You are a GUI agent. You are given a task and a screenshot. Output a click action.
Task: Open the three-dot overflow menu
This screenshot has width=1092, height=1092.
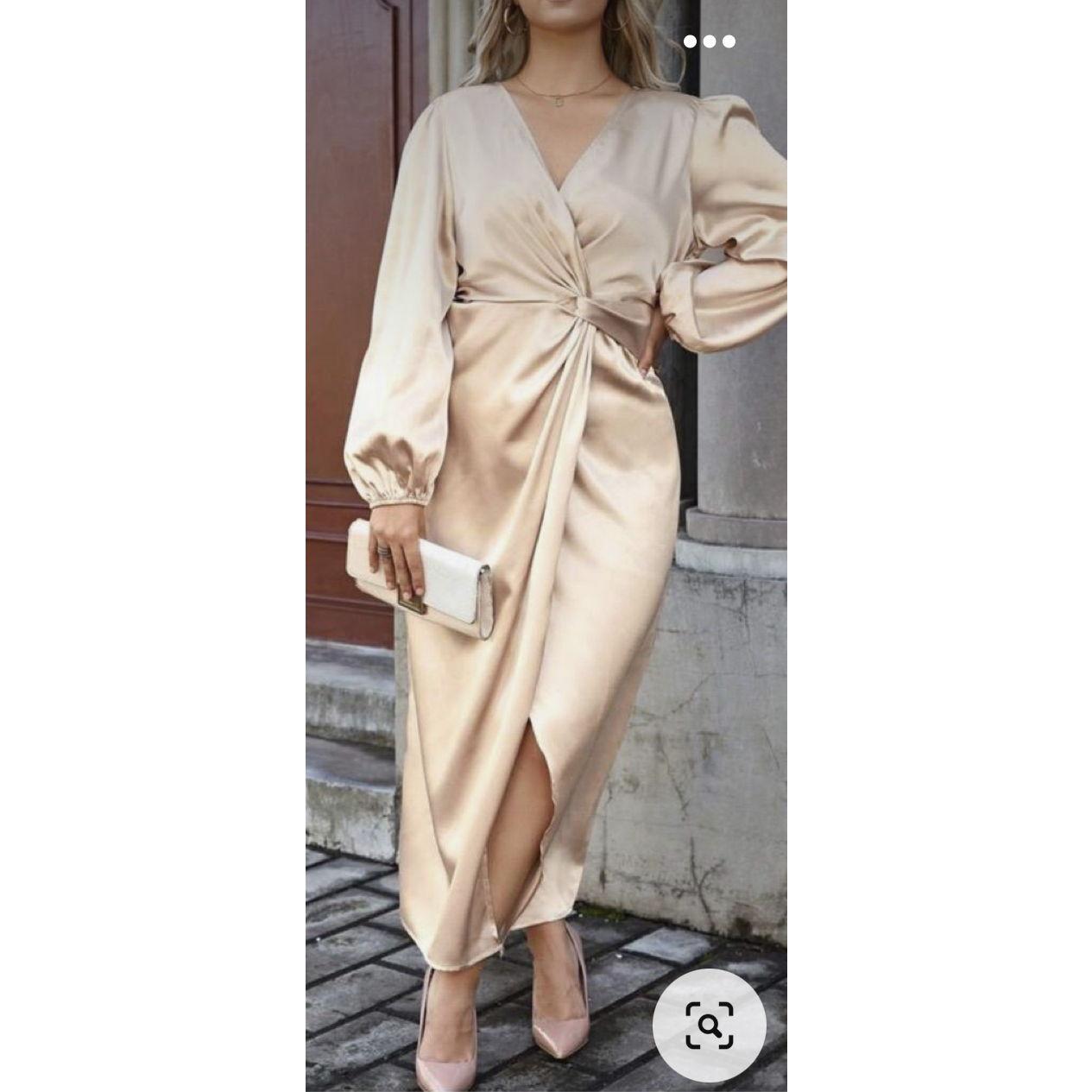point(709,41)
